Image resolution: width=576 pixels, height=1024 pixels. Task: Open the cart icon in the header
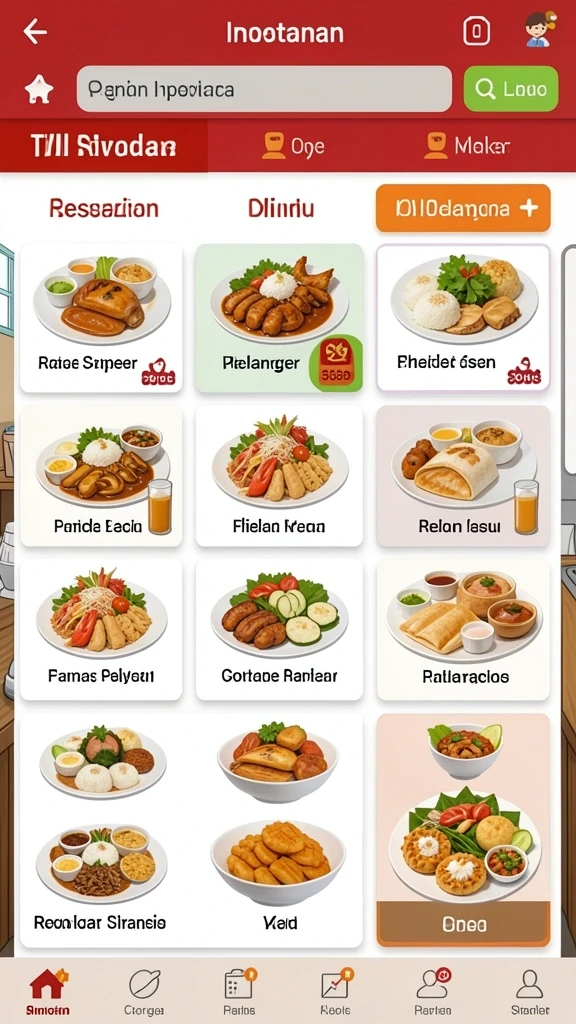click(x=477, y=31)
